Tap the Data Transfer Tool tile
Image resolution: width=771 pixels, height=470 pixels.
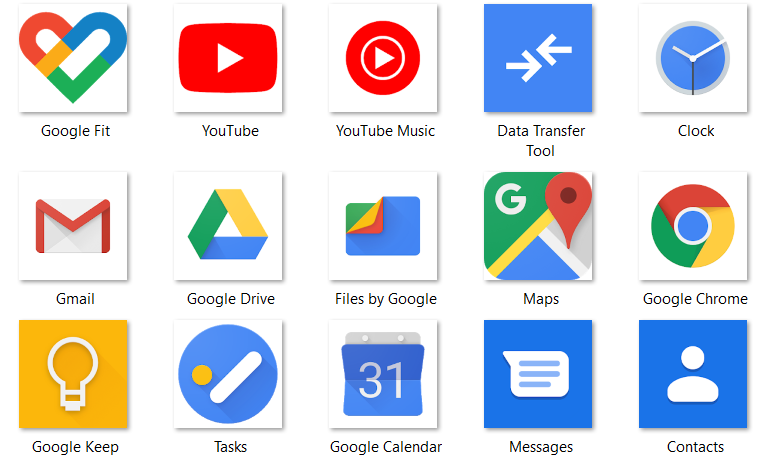[x=539, y=58]
